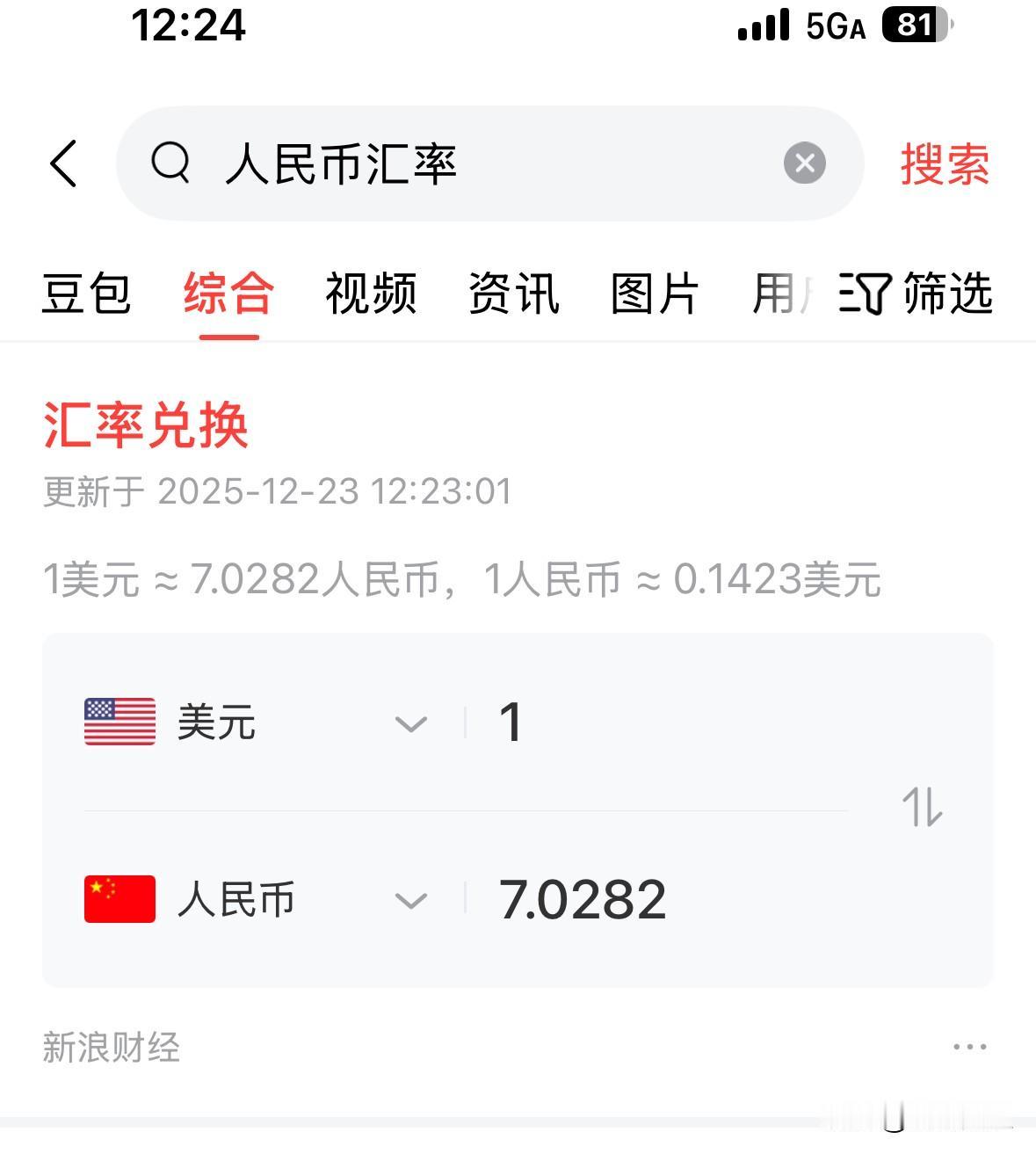Tap the swap icon to reverse currencies
This screenshot has width=1036, height=1154.
point(923,809)
